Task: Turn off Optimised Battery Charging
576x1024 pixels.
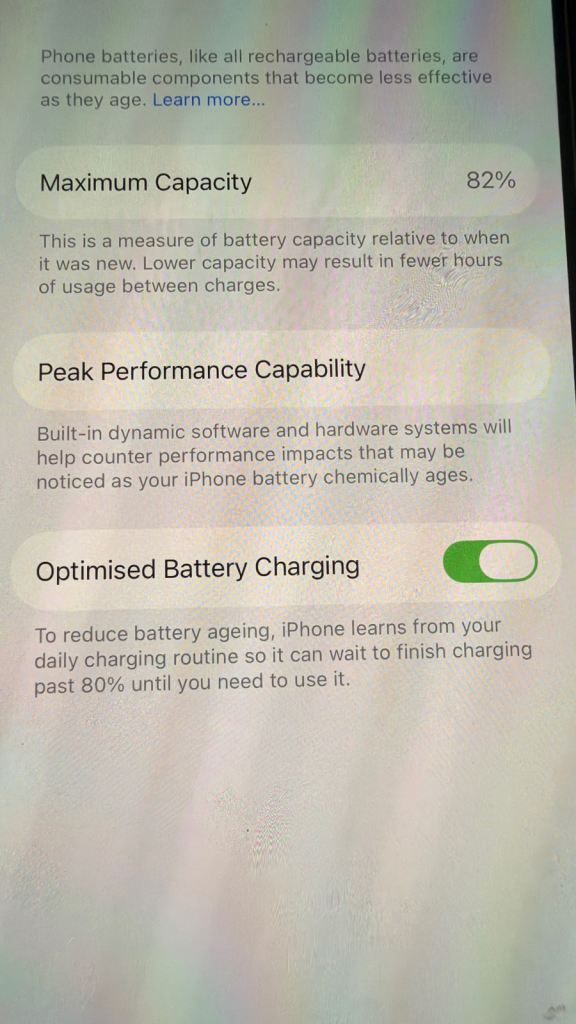Action: [490, 561]
